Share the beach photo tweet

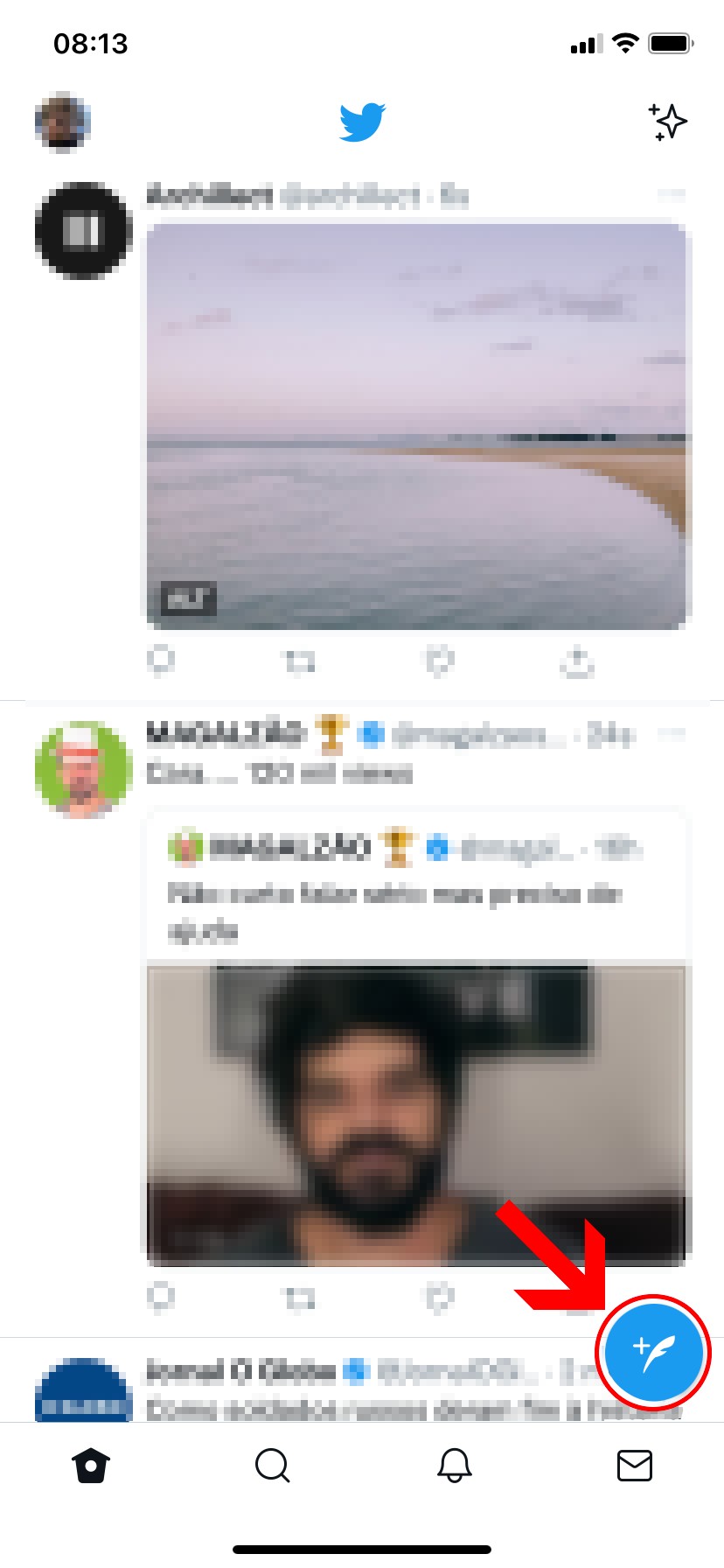[577, 662]
